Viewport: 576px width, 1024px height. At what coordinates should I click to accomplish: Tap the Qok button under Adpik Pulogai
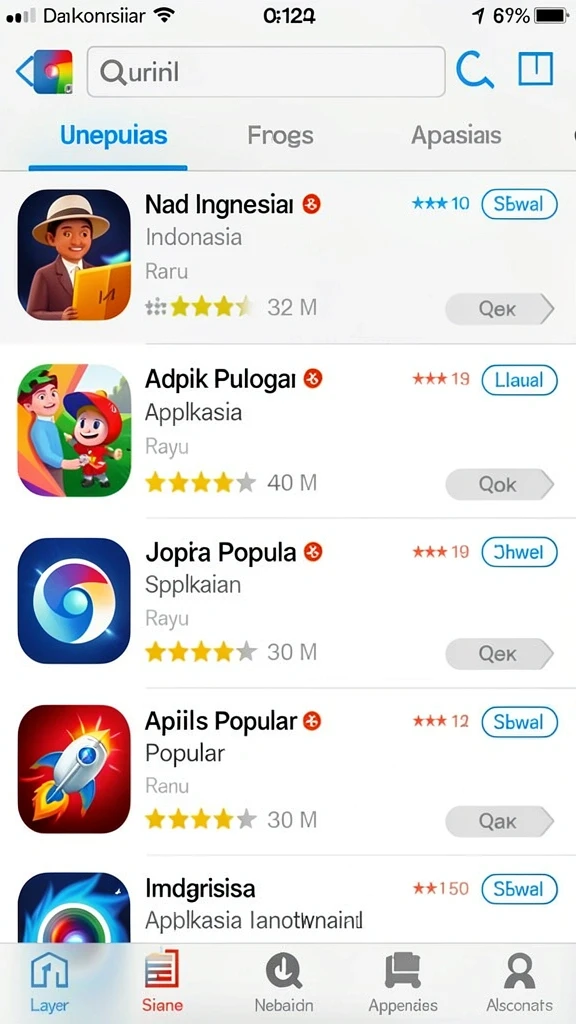pos(500,485)
